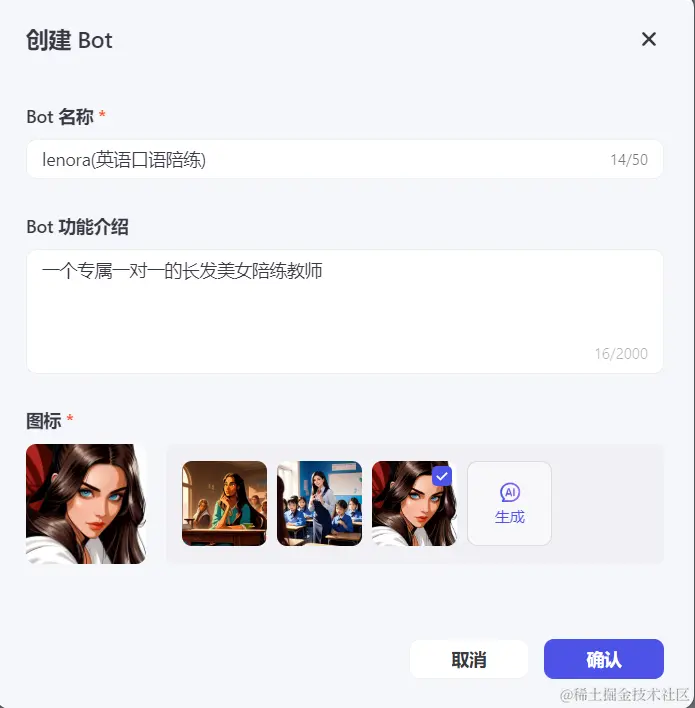The height and width of the screenshot is (708, 695).
Task: Edit the Bot 名称 field
Action: (320, 160)
